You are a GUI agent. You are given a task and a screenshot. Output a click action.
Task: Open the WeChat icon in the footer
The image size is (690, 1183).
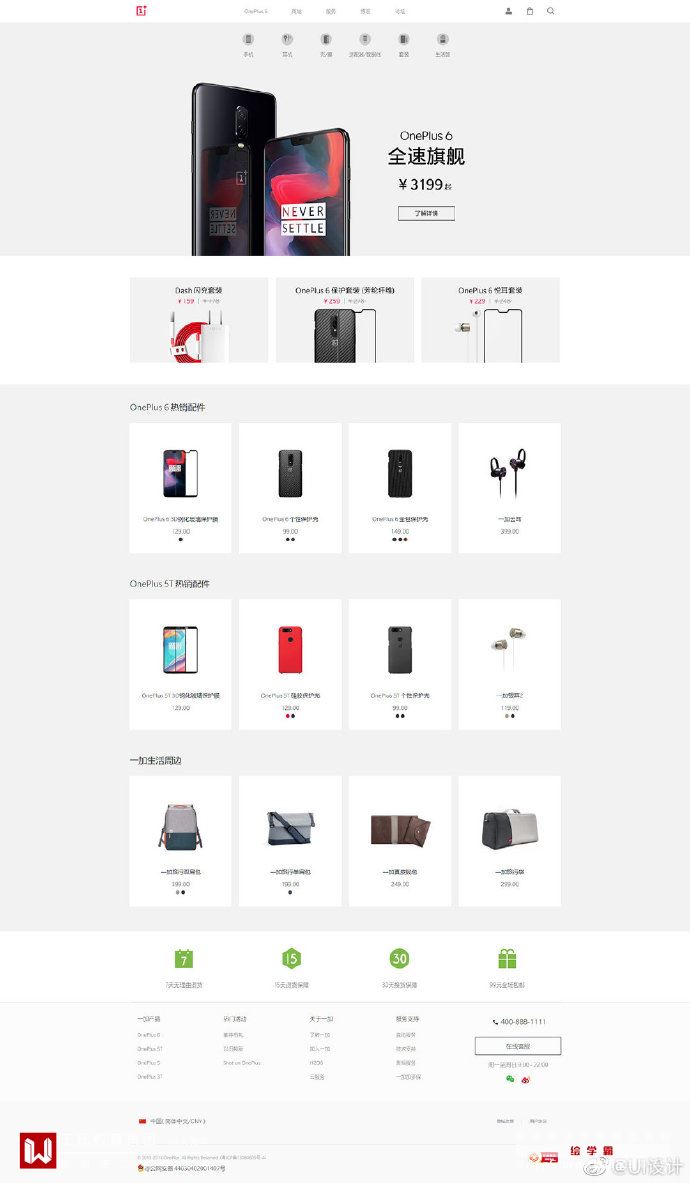(509, 1079)
